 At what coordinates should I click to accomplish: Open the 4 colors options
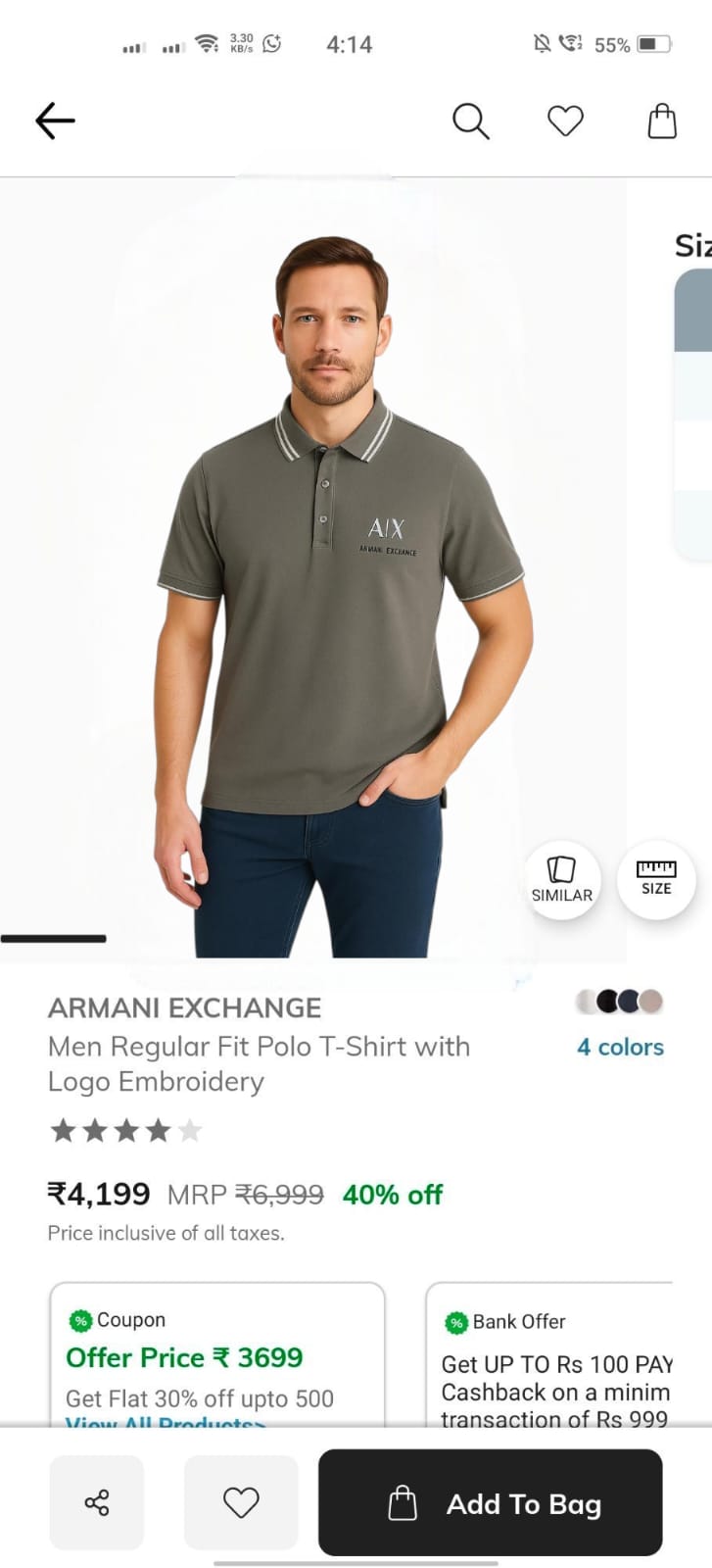click(x=620, y=1047)
